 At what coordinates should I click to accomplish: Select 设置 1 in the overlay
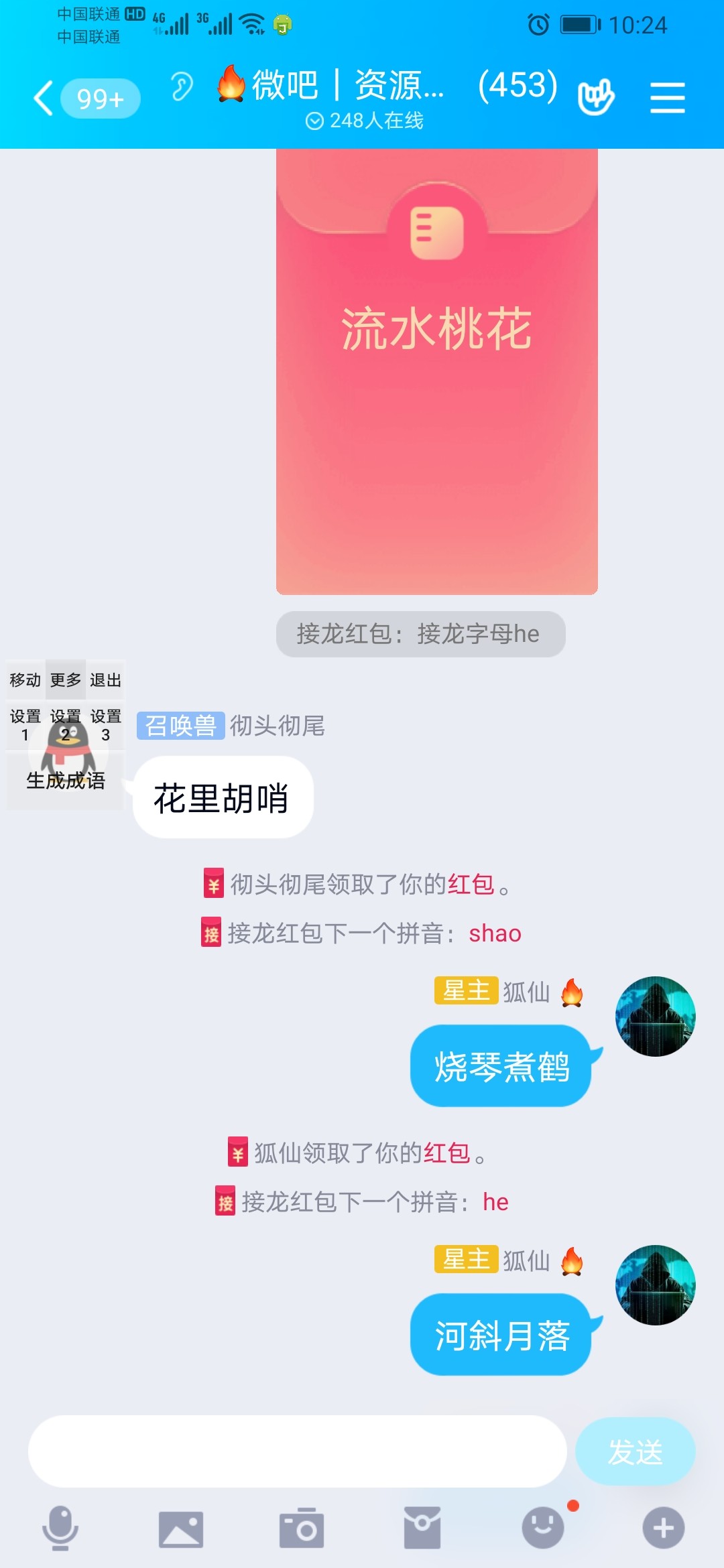[25, 725]
